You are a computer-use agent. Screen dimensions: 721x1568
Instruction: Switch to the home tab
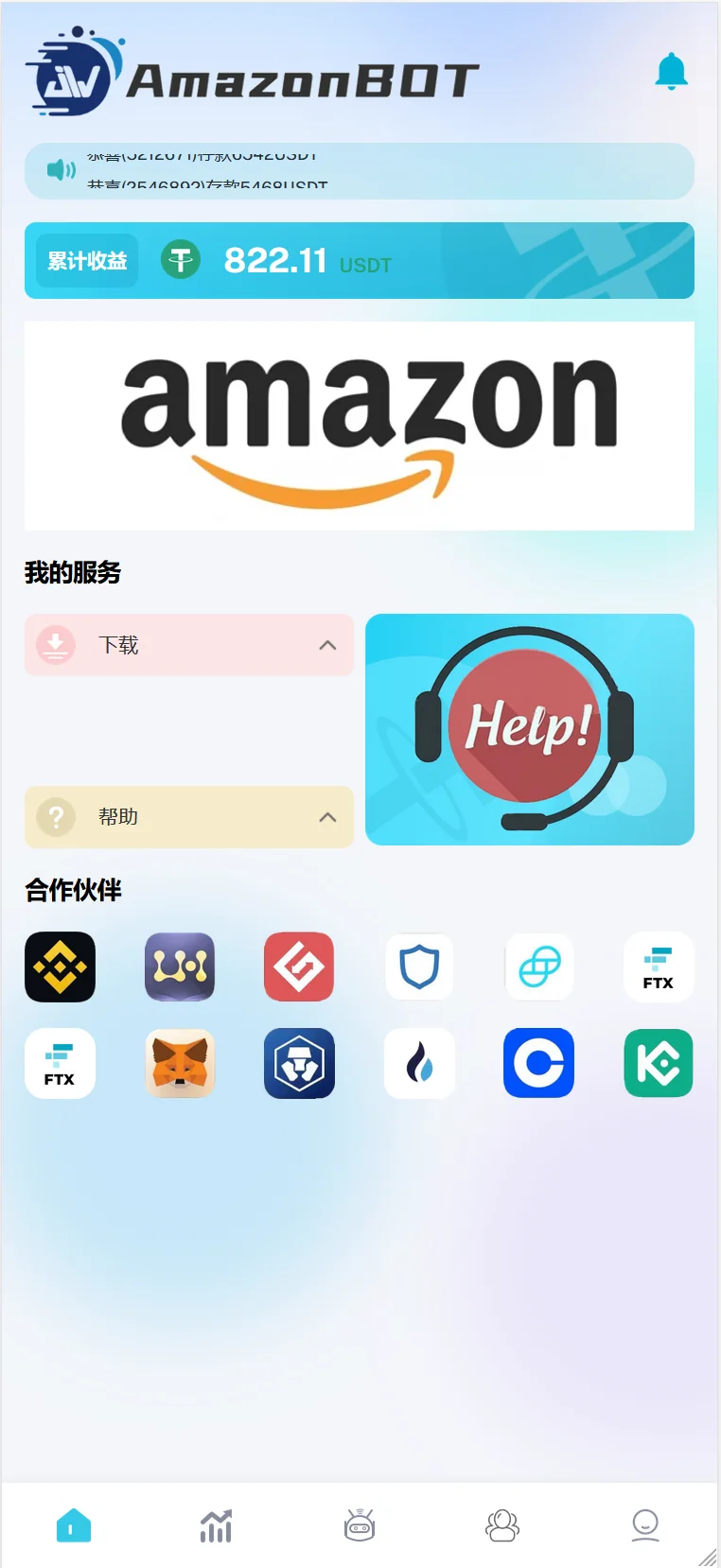tap(74, 1525)
